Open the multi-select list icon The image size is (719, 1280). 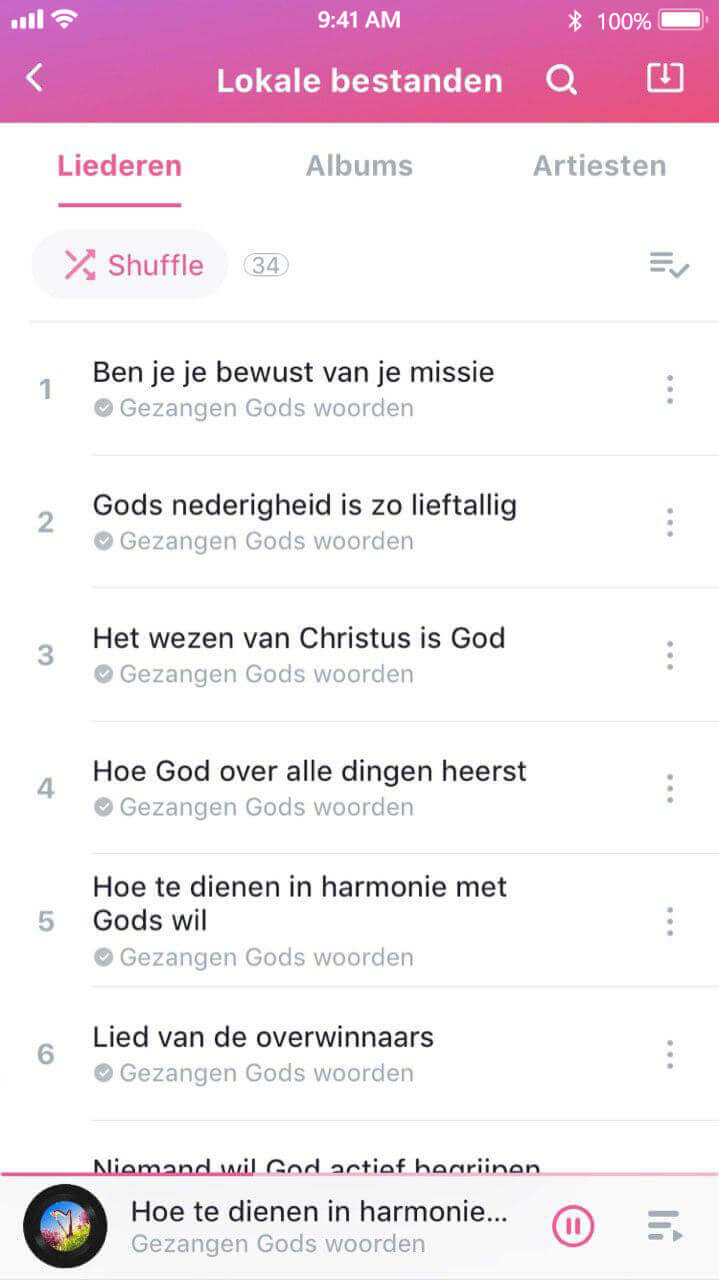[x=669, y=265]
